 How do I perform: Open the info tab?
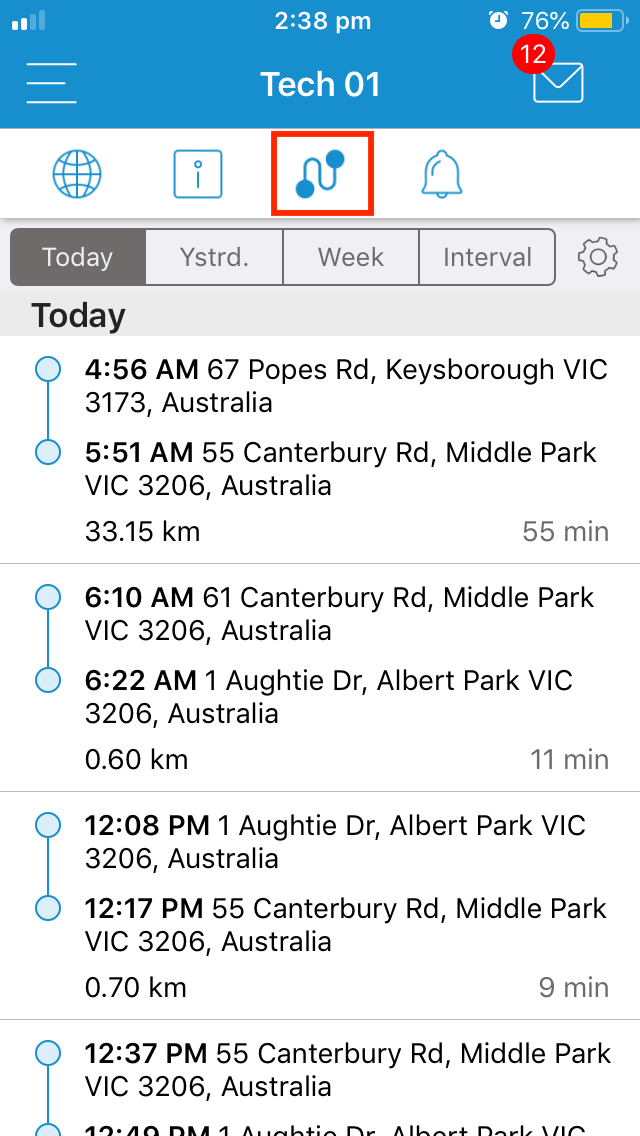tap(198, 176)
